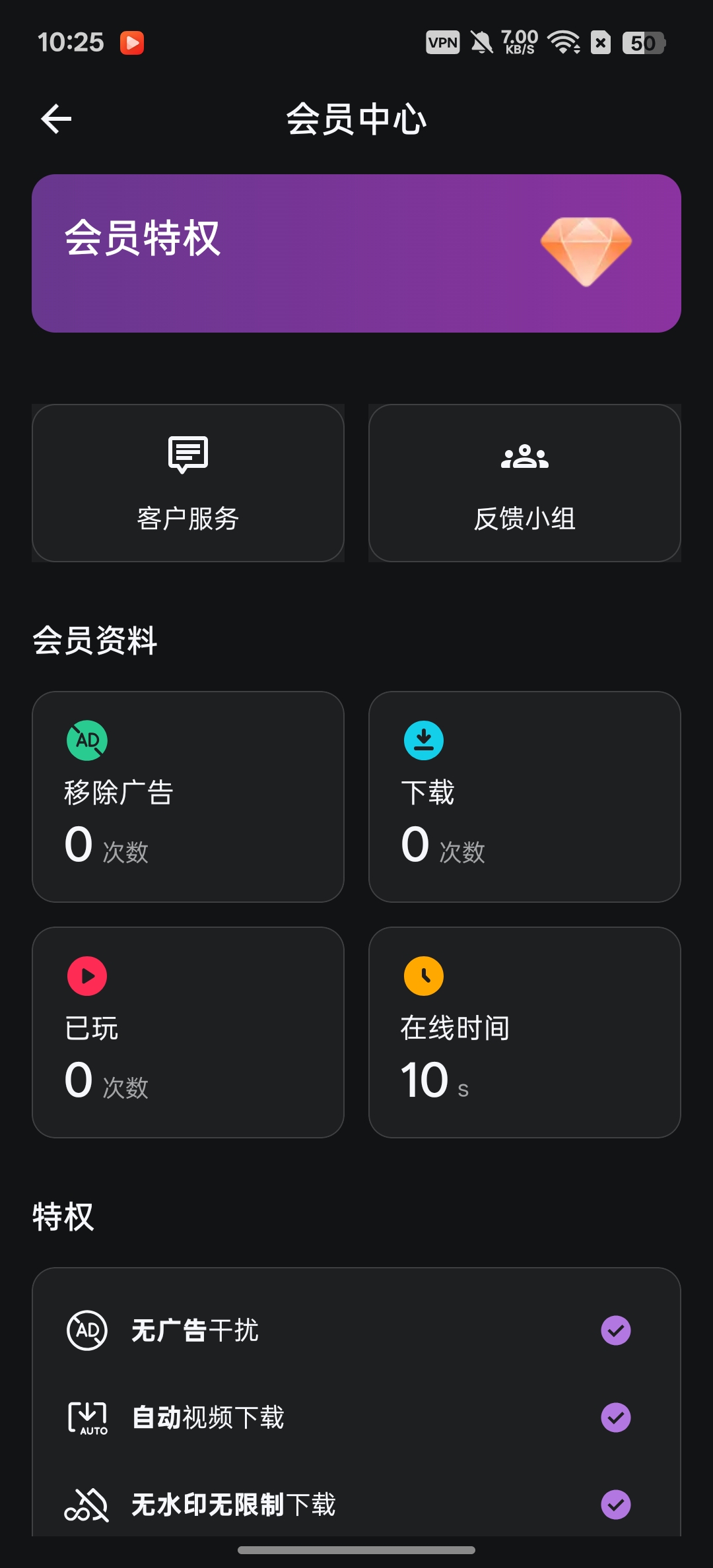This screenshot has height=1568, width=713.
Task: Open the 下载 stats card
Action: (x=525, y=797)
